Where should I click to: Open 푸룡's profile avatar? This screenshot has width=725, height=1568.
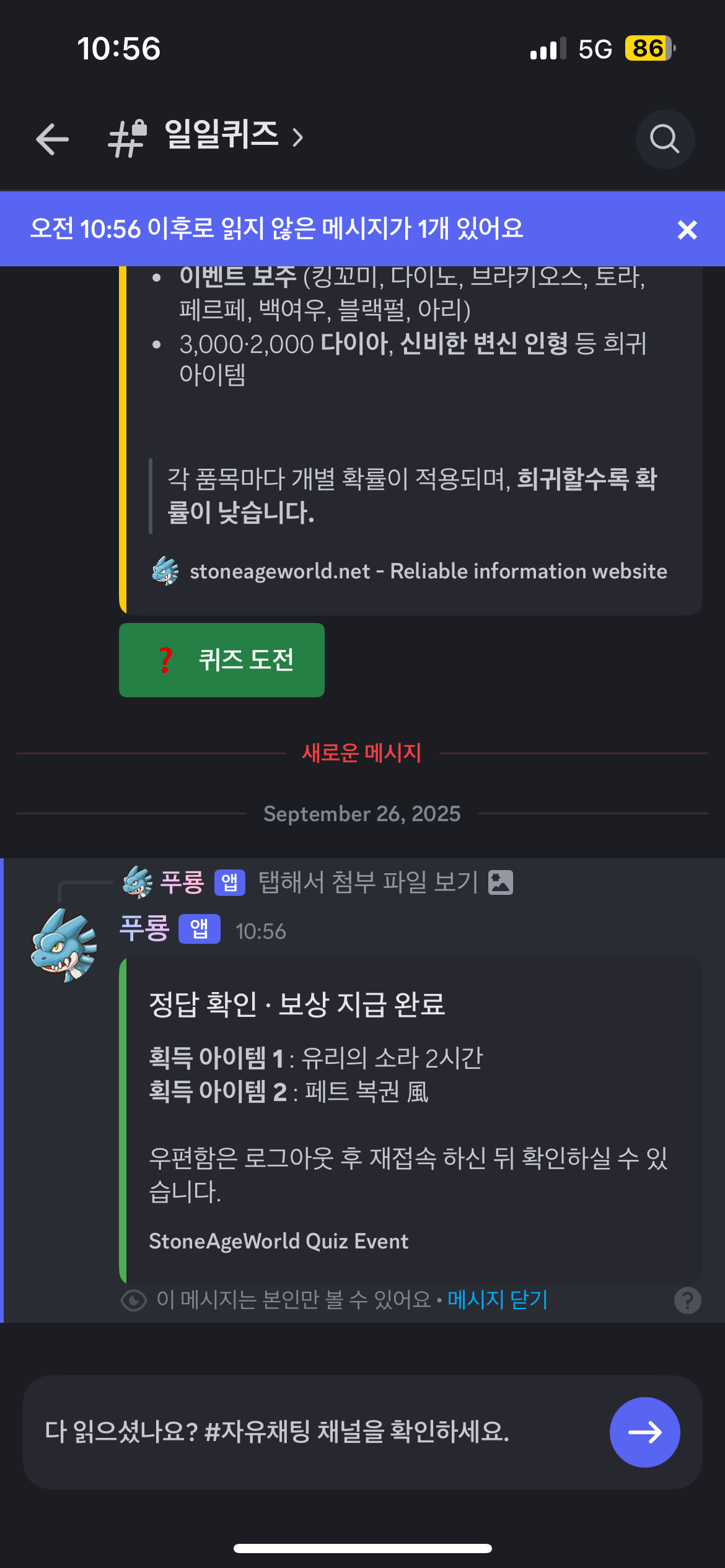(64, 944)
